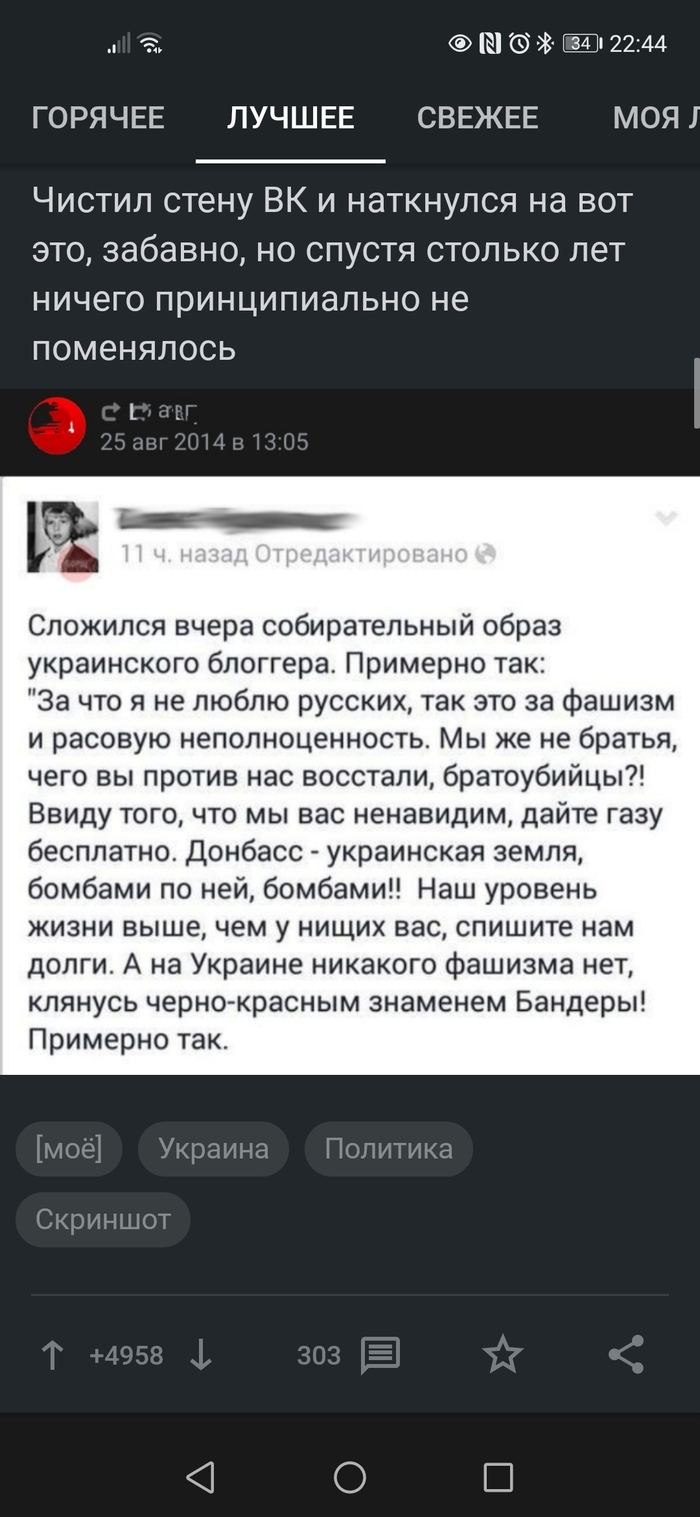Viewport: 700px width, 1517px height.
Task: Upvote the post with the up arrow
Action: point(51,1355)
